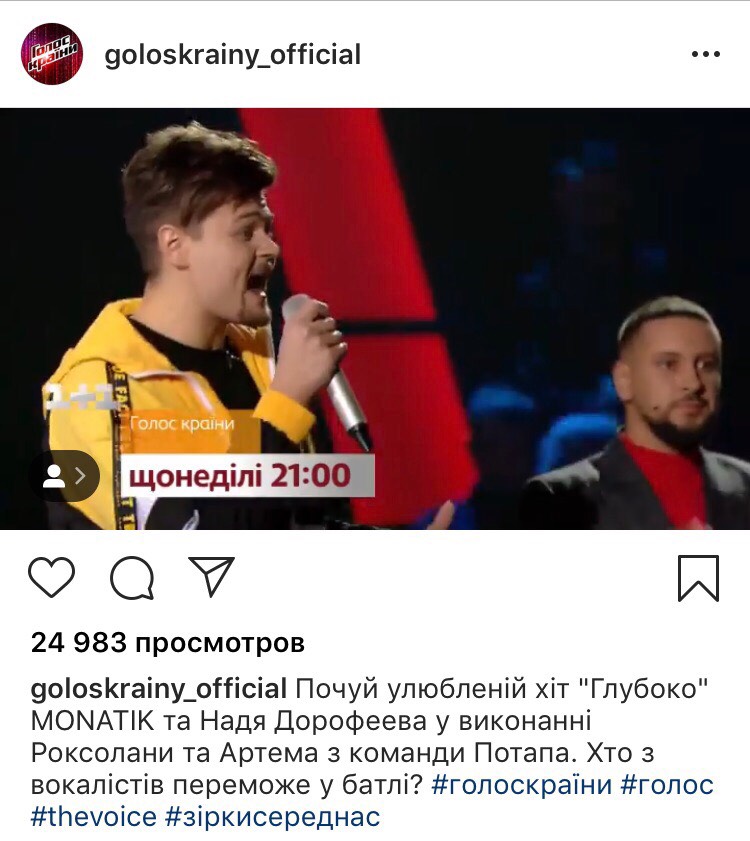Open the post's three-dot options menu
The width and height of the screenshot is (750, 841).
click(x=706, y=54)
